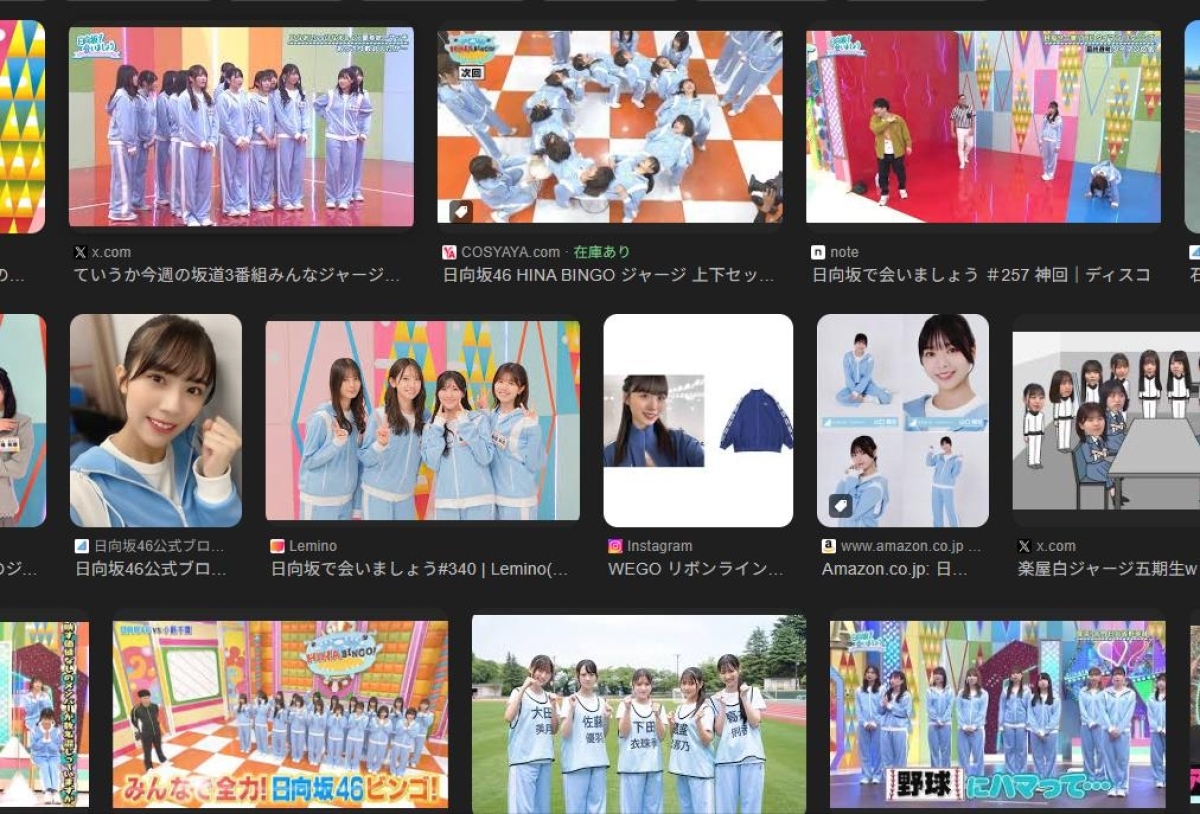Open the 日向坂46ビンゴ studio group image
The image size is (1200, 814).
tap(280, 714)
